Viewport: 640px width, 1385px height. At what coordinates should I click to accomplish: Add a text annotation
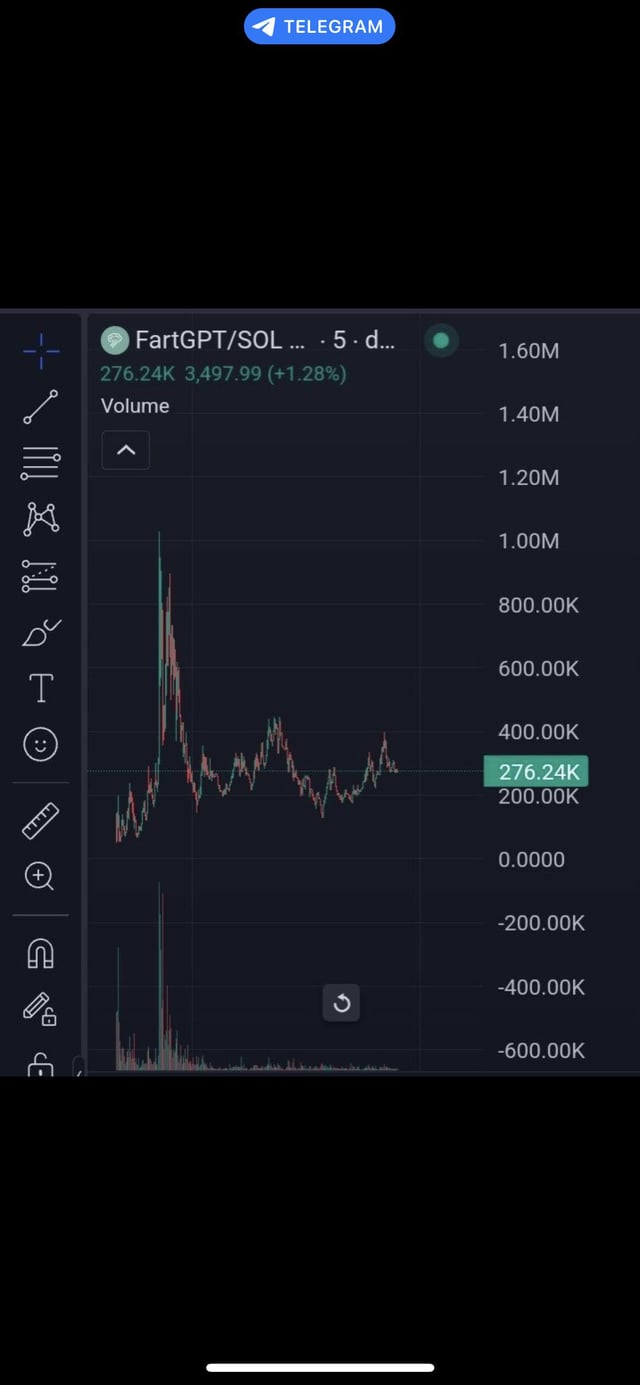41,688
